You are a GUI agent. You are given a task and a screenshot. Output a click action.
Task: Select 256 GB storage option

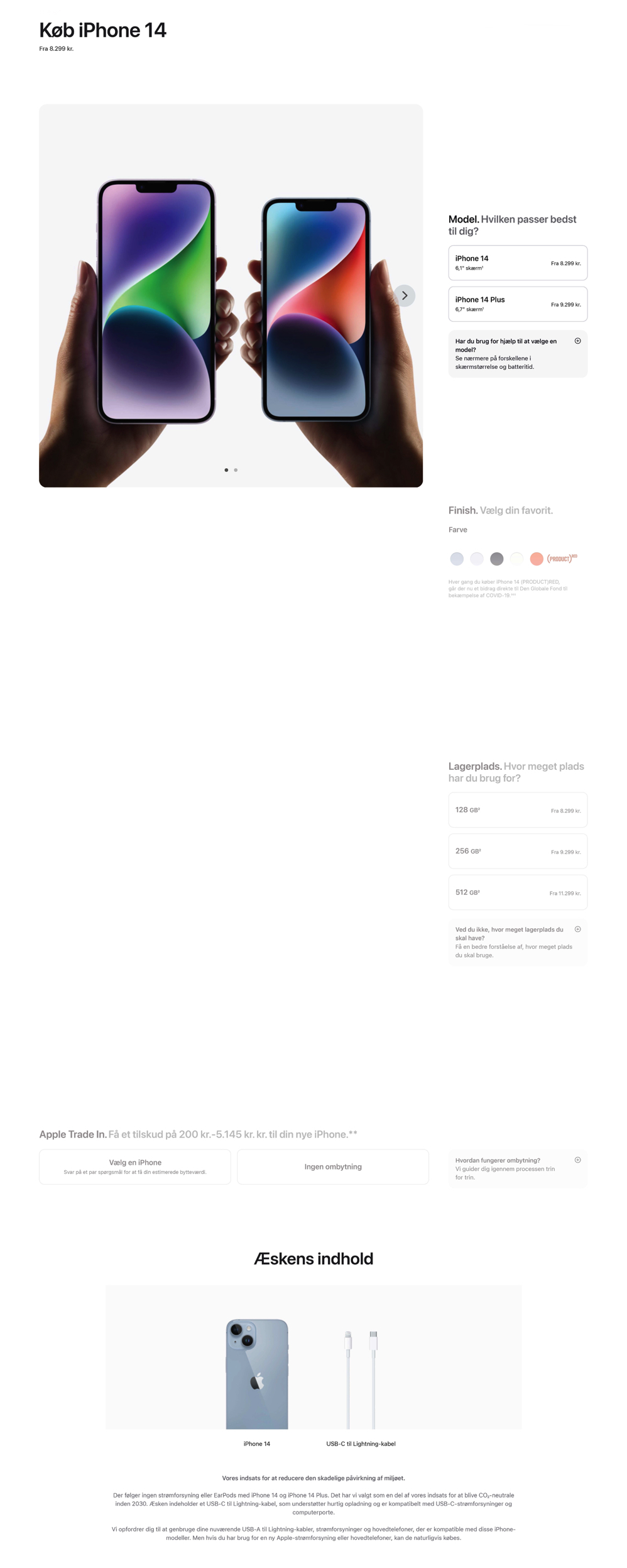click(x=517, y=851)
